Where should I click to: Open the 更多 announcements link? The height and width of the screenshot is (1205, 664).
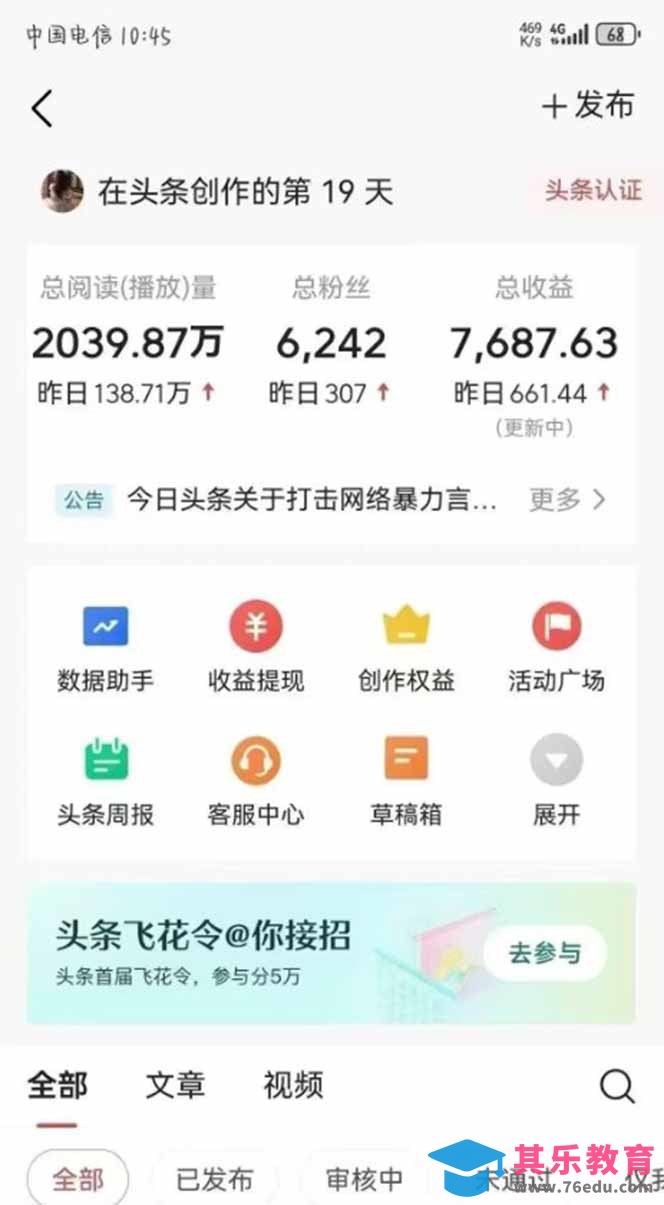tap(567, 499)
